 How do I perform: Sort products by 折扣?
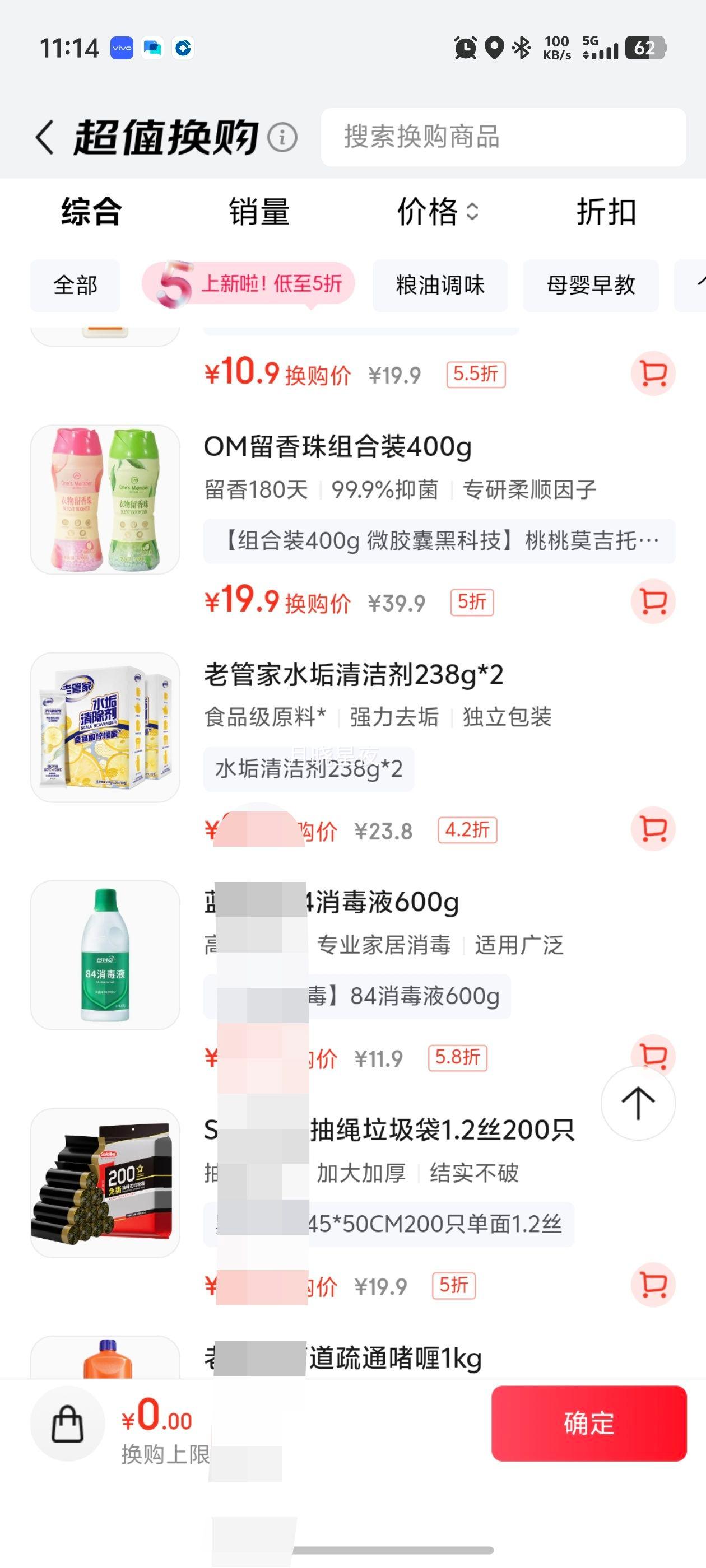(606, 212)
